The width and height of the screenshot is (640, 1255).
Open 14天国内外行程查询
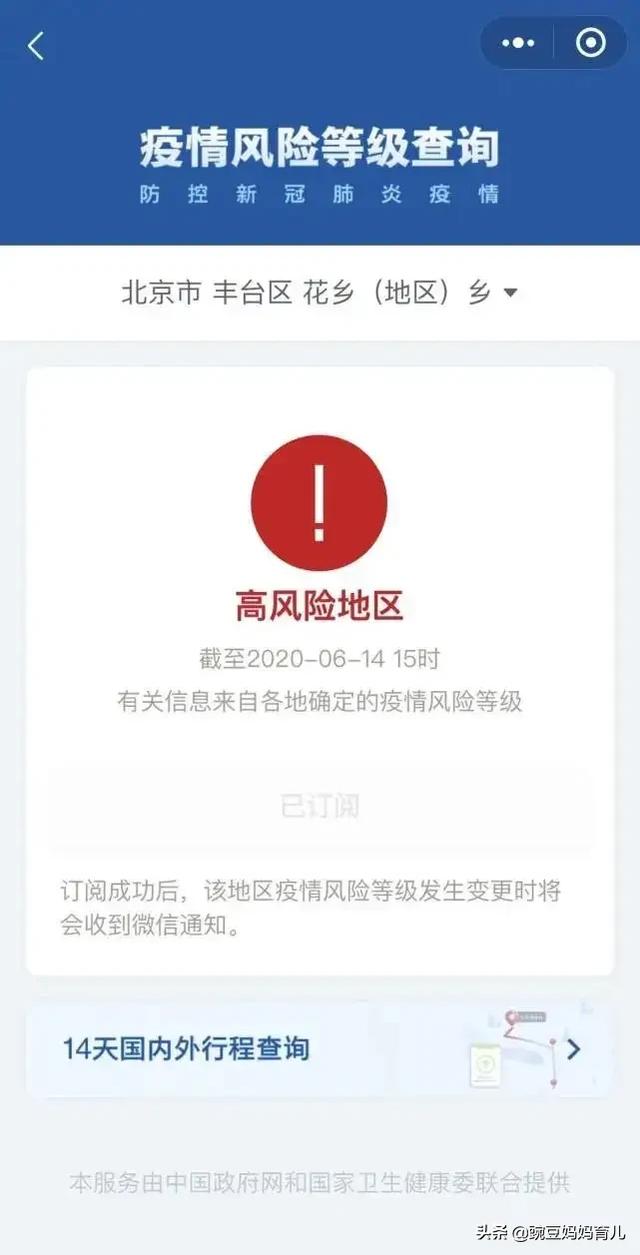pos(320,1049)
